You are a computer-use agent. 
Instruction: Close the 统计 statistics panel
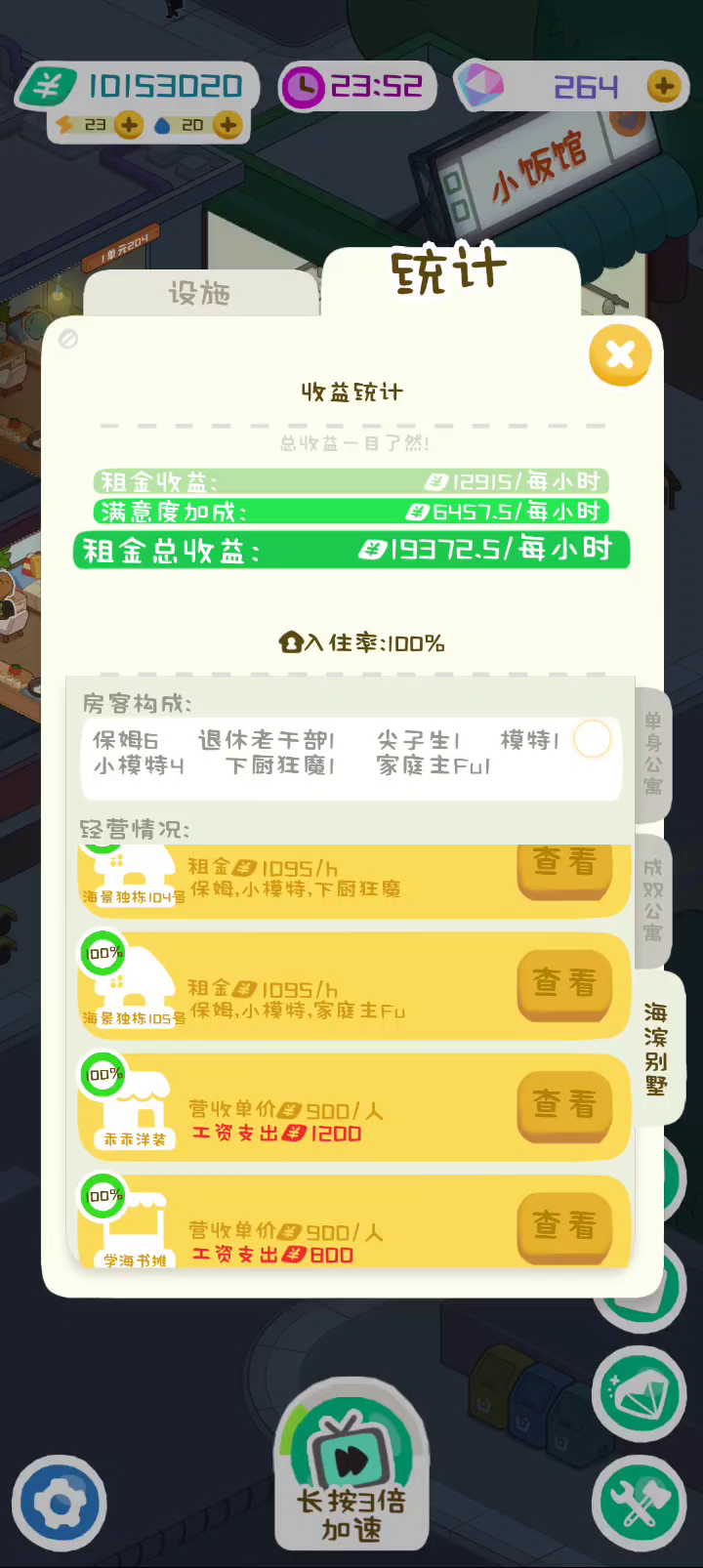620,353
